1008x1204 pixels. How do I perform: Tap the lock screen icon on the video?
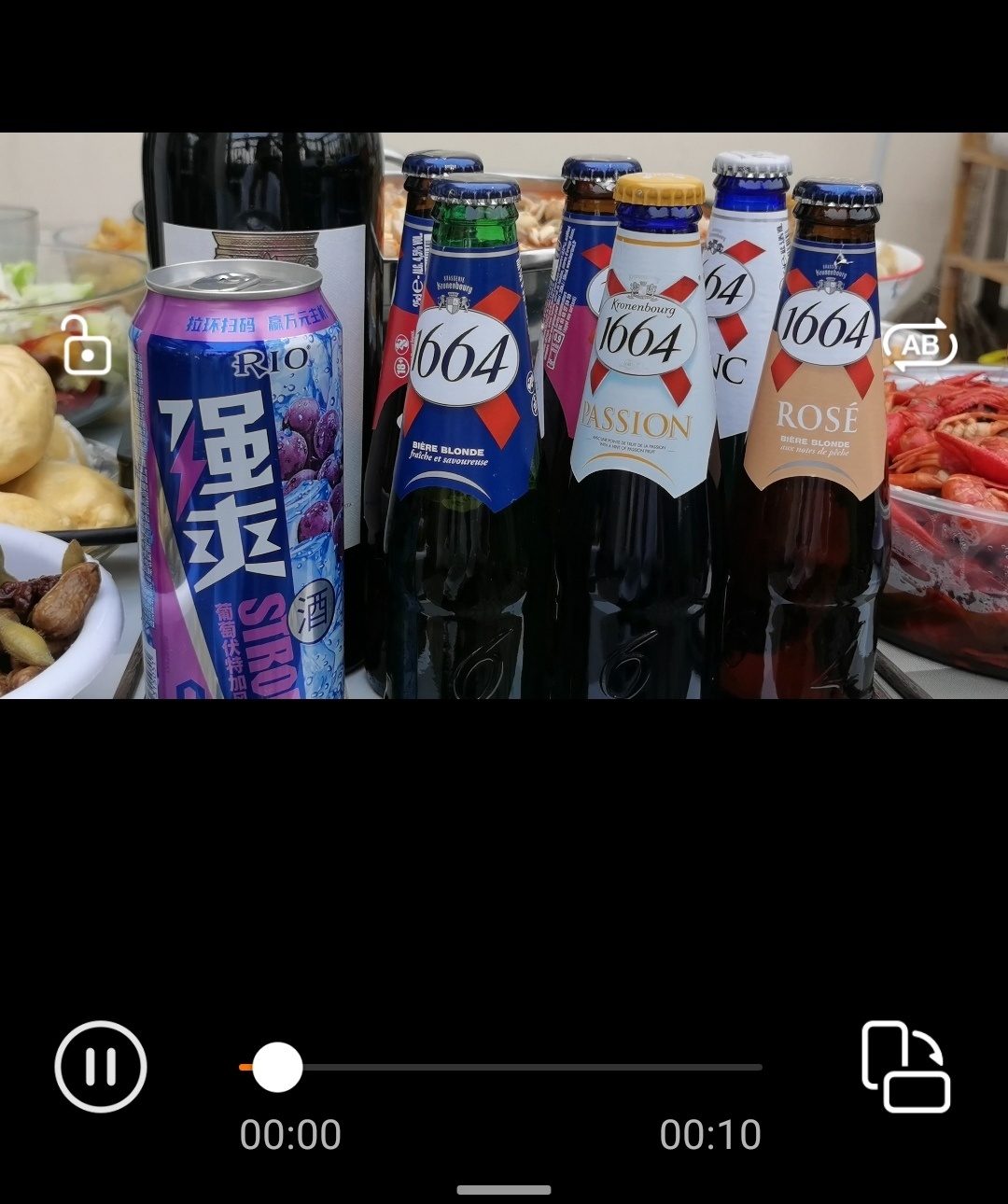point(87,345)
